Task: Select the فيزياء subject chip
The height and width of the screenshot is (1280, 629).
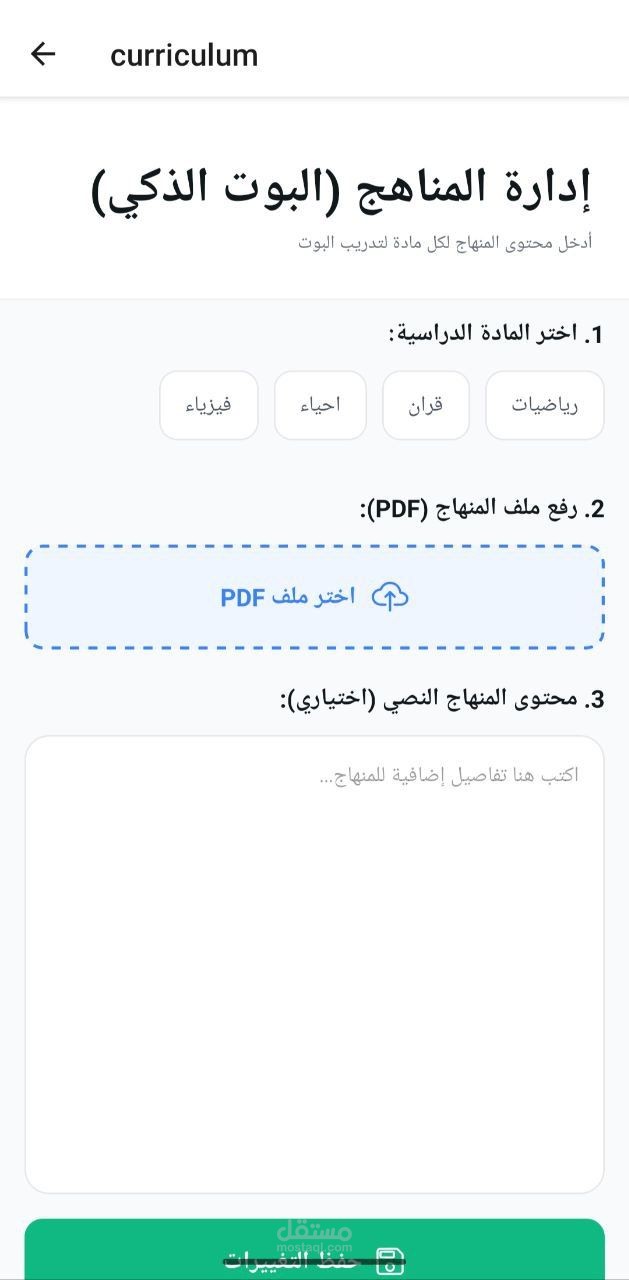Action: click(209, 405)
